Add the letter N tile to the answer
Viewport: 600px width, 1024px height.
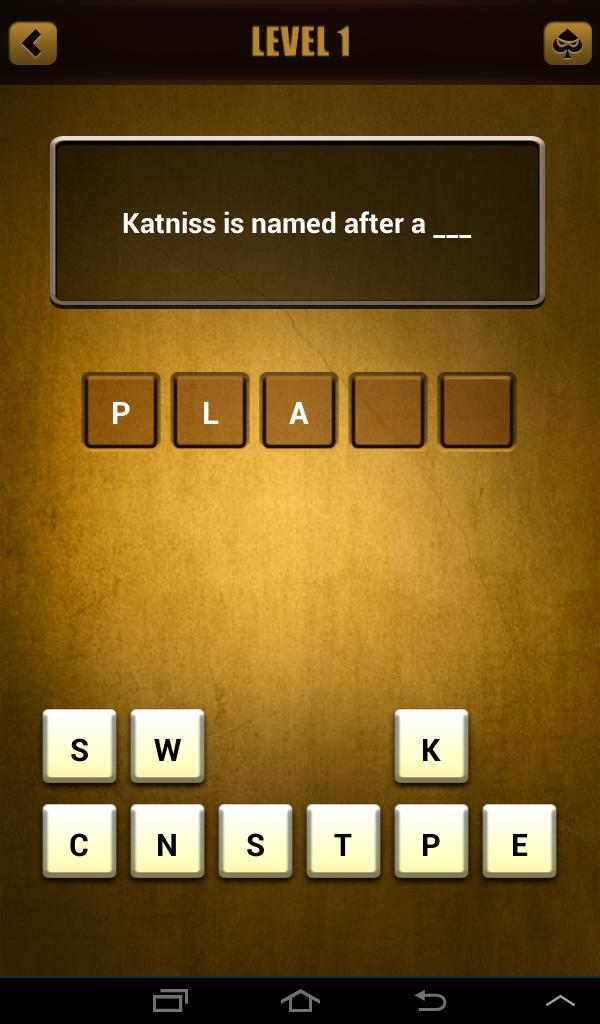pos(167,843)
